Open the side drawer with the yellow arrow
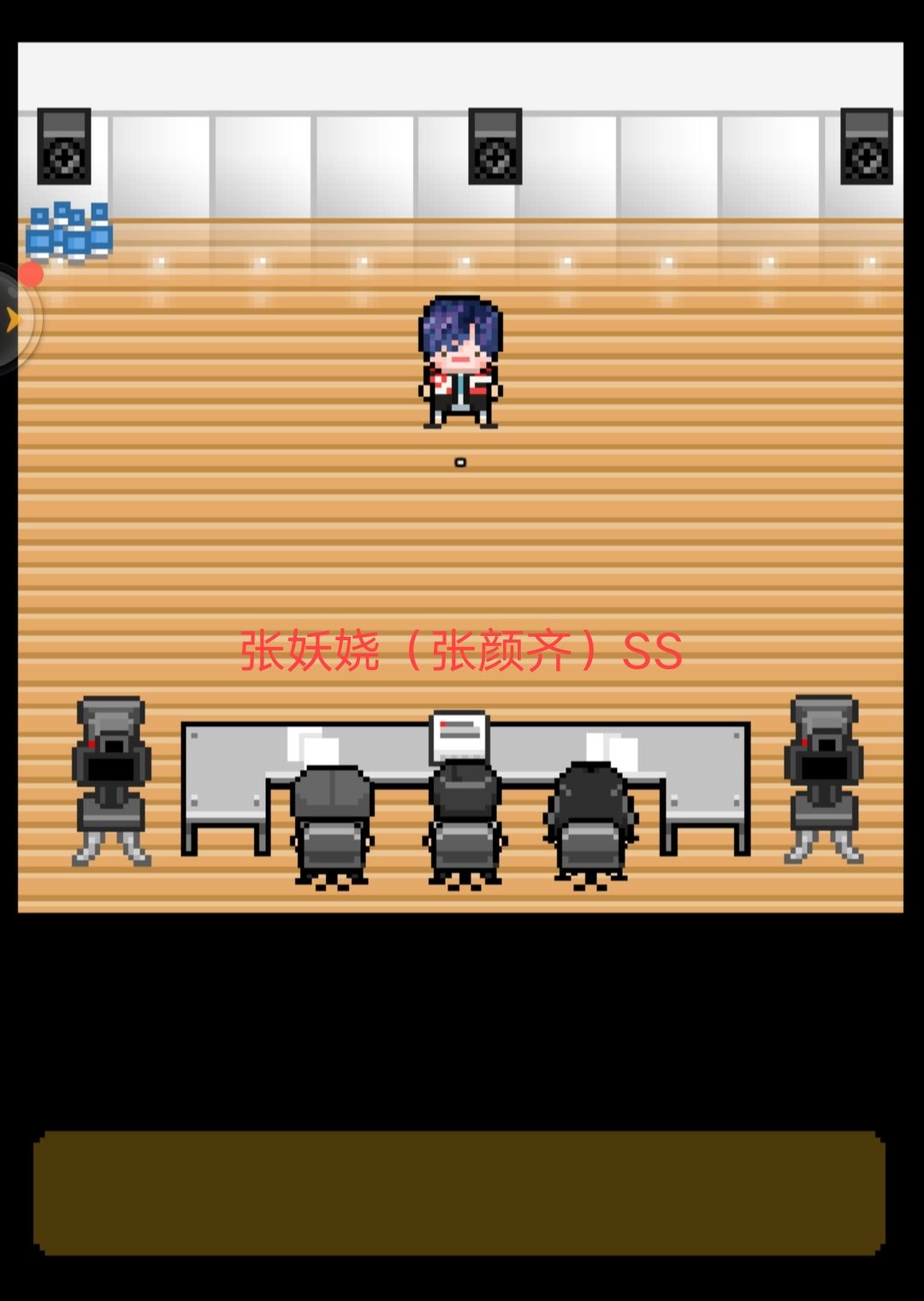 point(15,318)
